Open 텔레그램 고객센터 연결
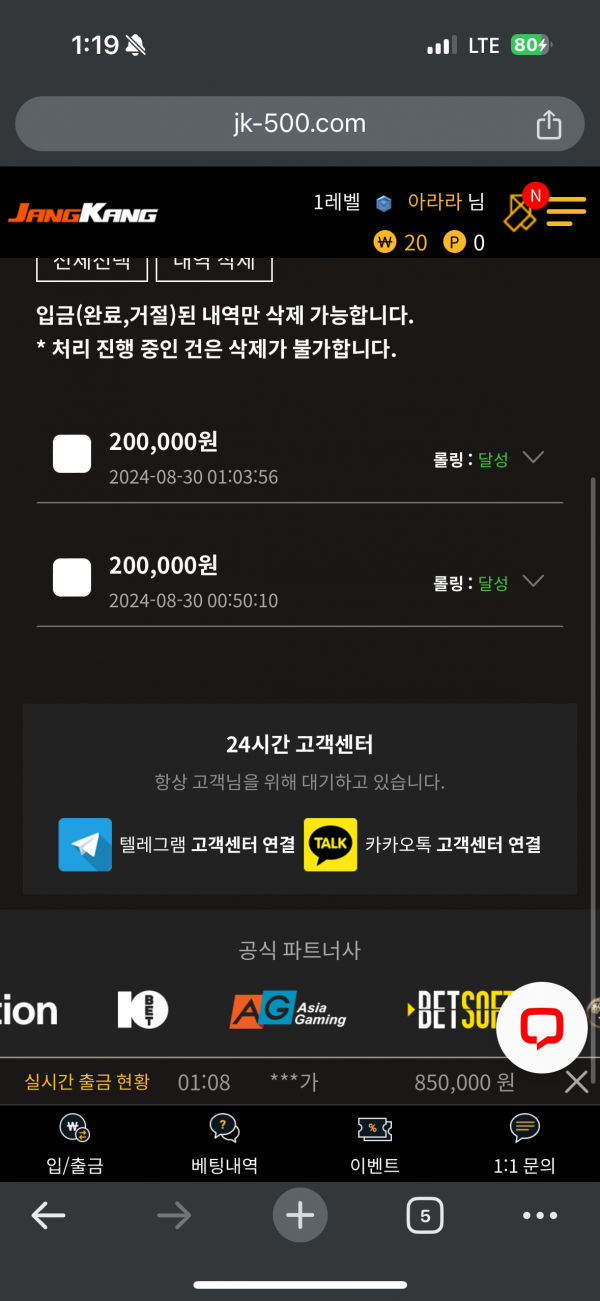 pos(177,845)
